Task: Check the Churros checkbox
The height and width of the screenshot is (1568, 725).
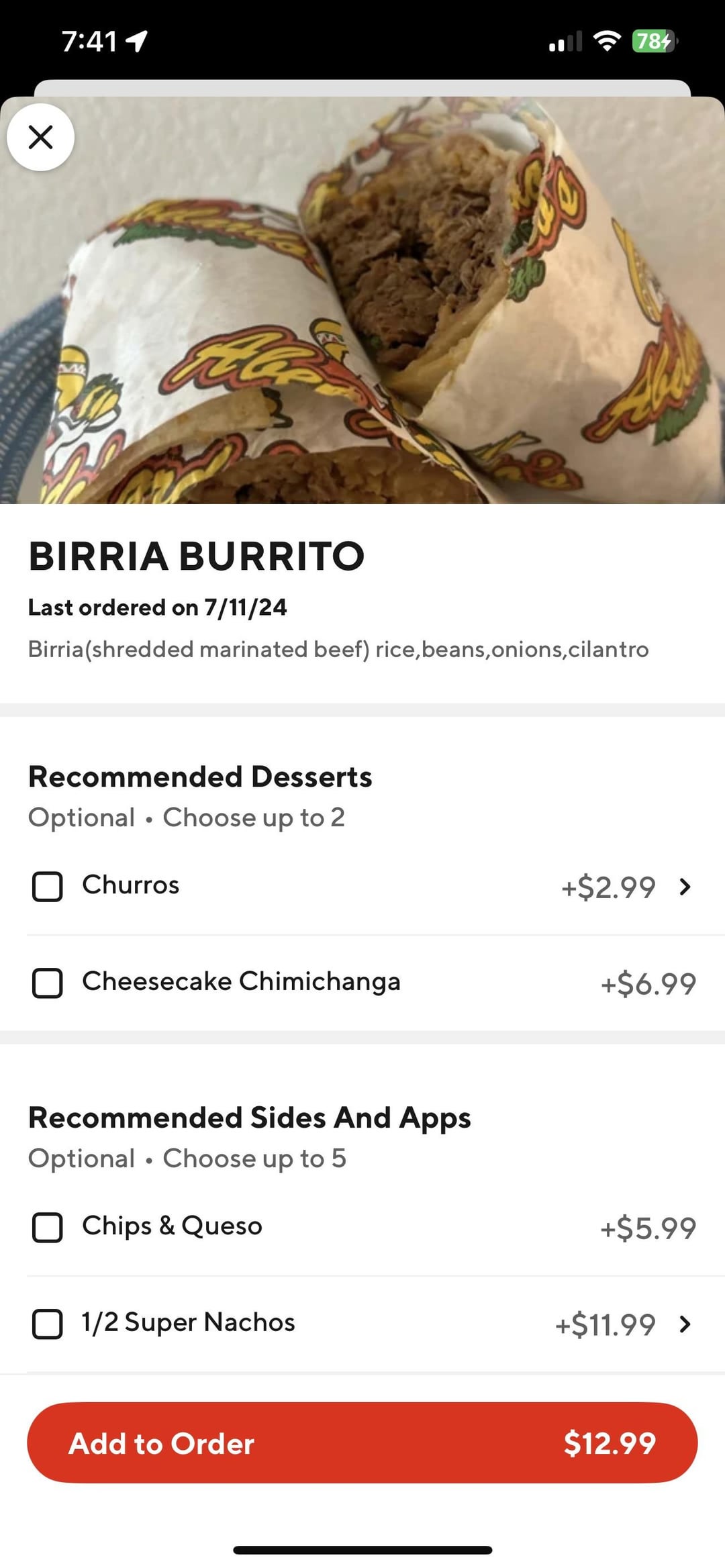Action: coord(47,887)
